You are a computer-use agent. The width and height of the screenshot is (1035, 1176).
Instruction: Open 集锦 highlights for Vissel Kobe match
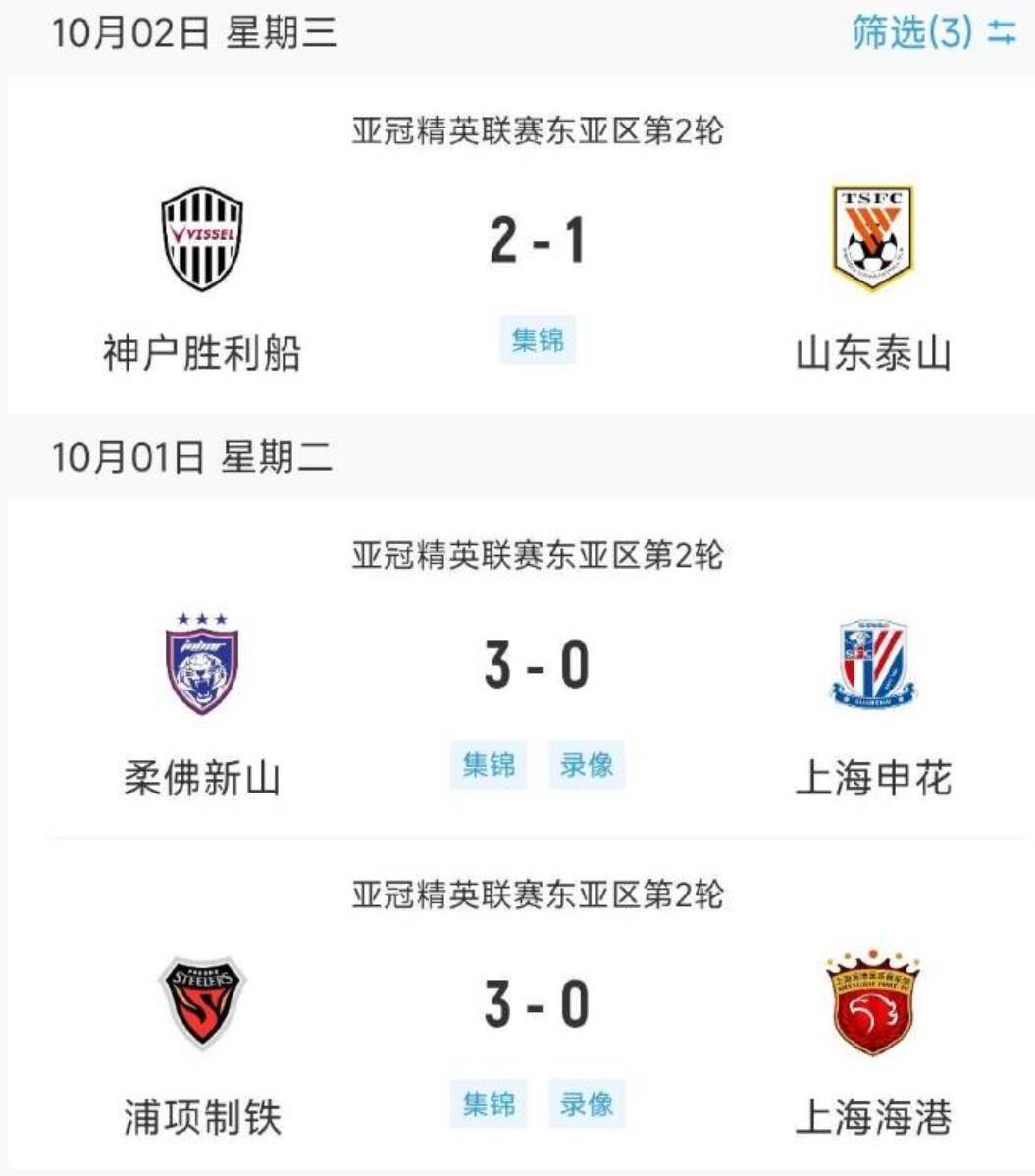535,338
